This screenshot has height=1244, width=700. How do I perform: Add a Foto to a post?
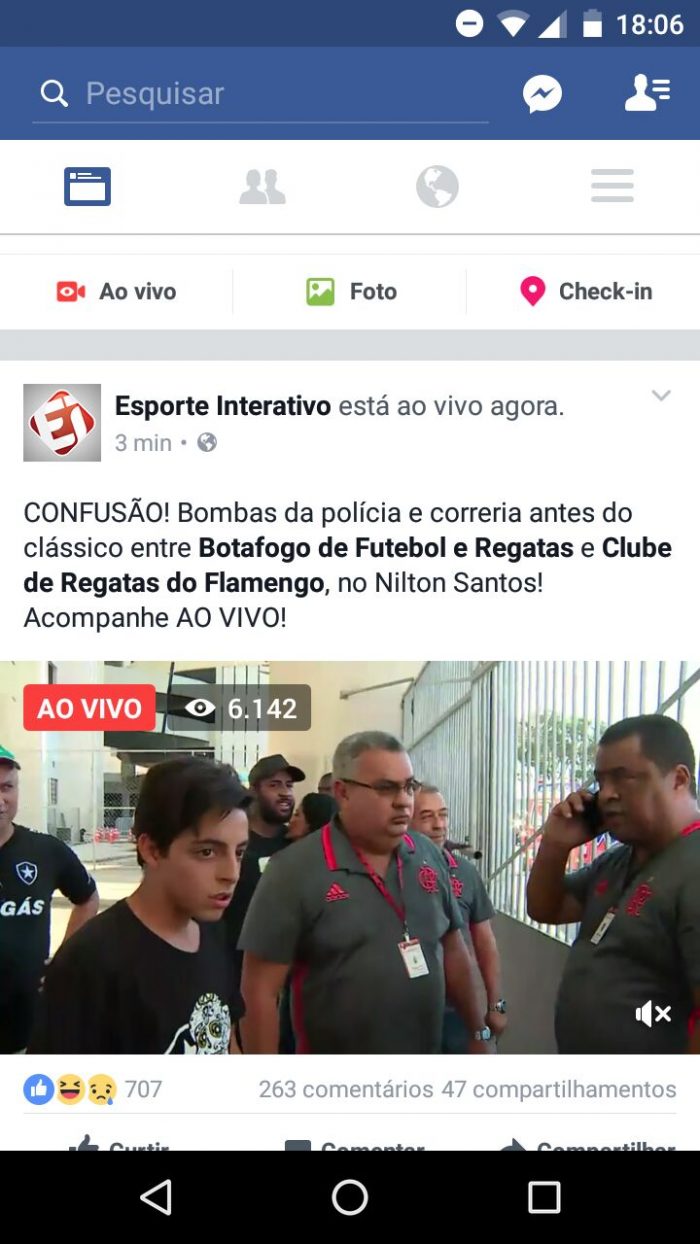[350, 292]
